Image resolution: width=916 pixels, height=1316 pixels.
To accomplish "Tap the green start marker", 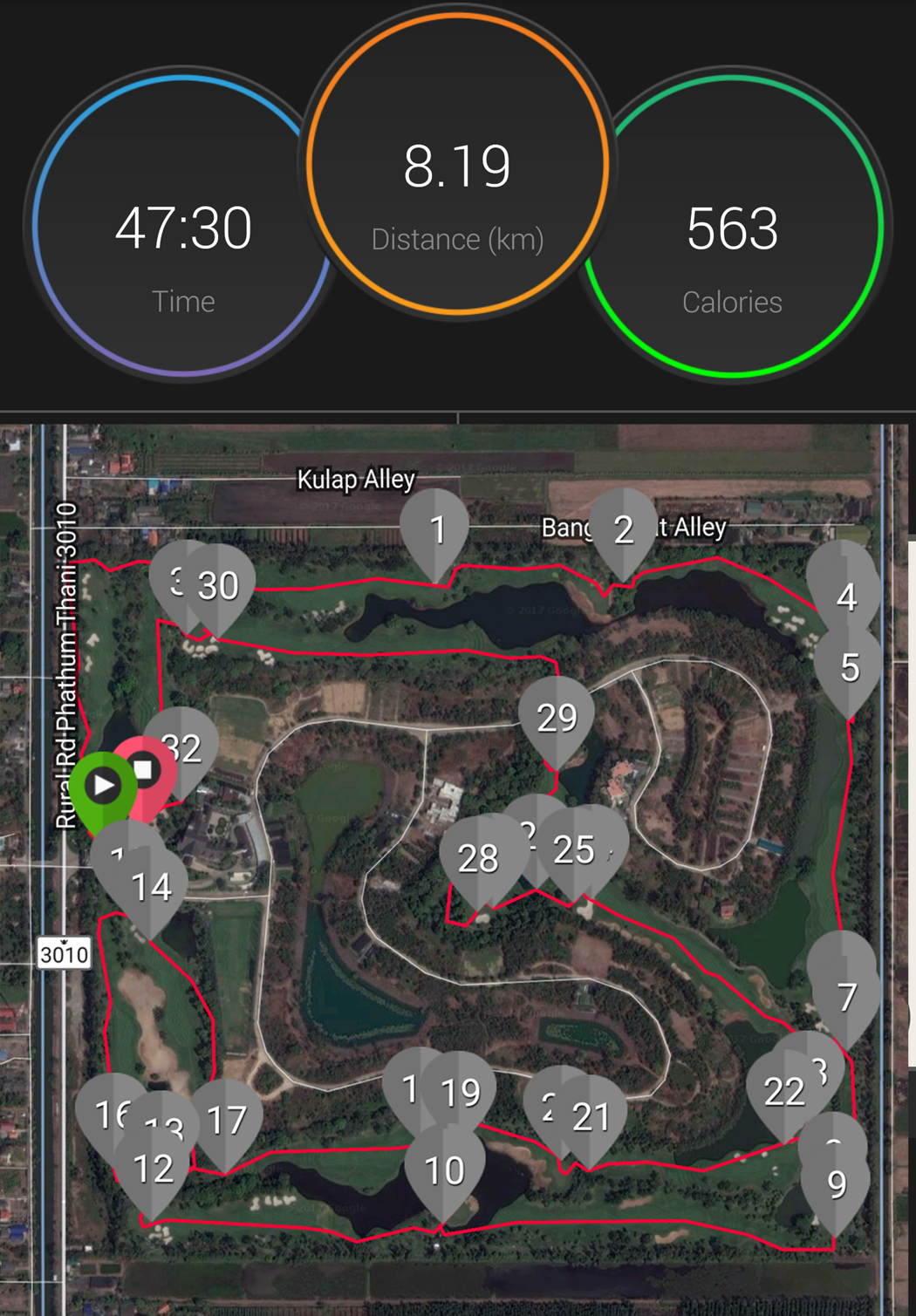I will click(x=103, y=786).
